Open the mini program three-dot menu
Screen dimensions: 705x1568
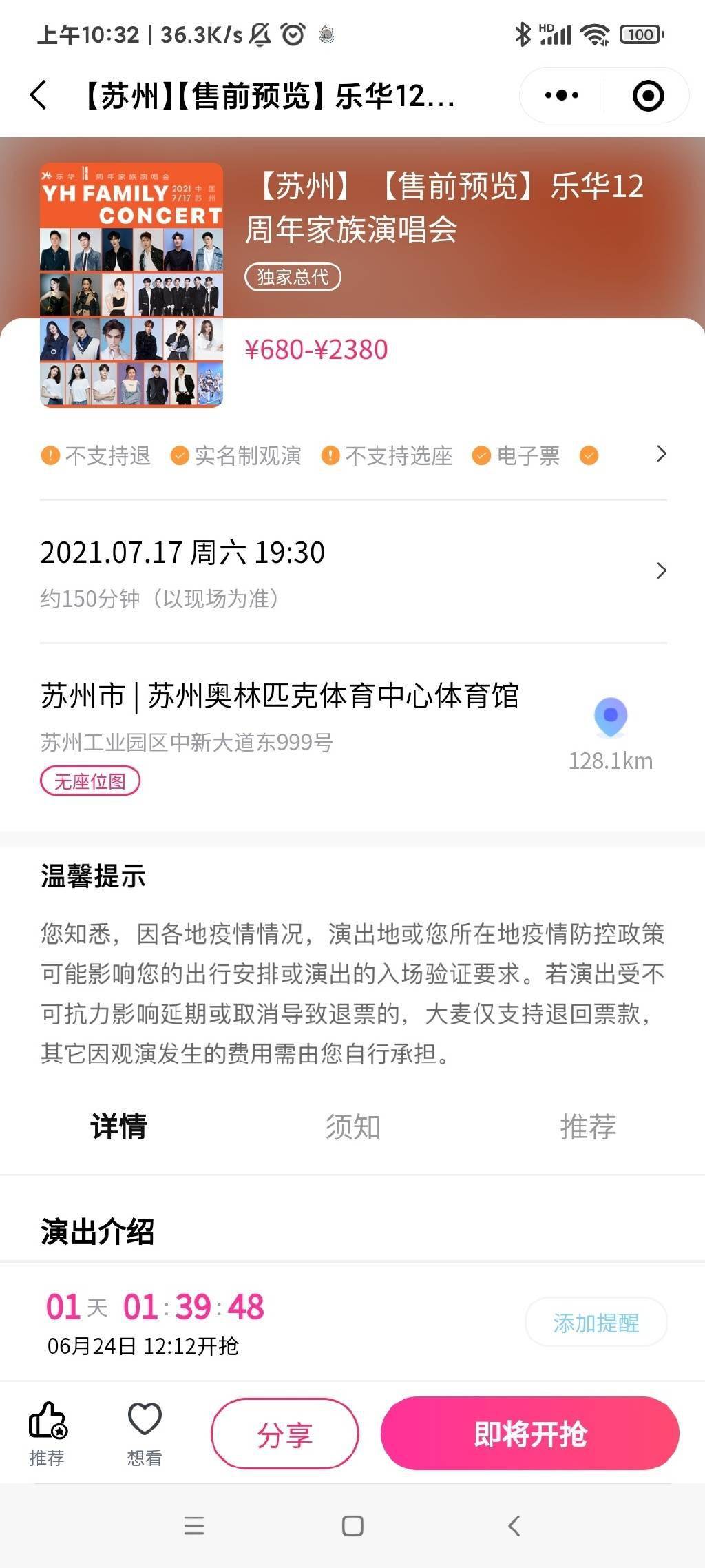pos(561,95)
